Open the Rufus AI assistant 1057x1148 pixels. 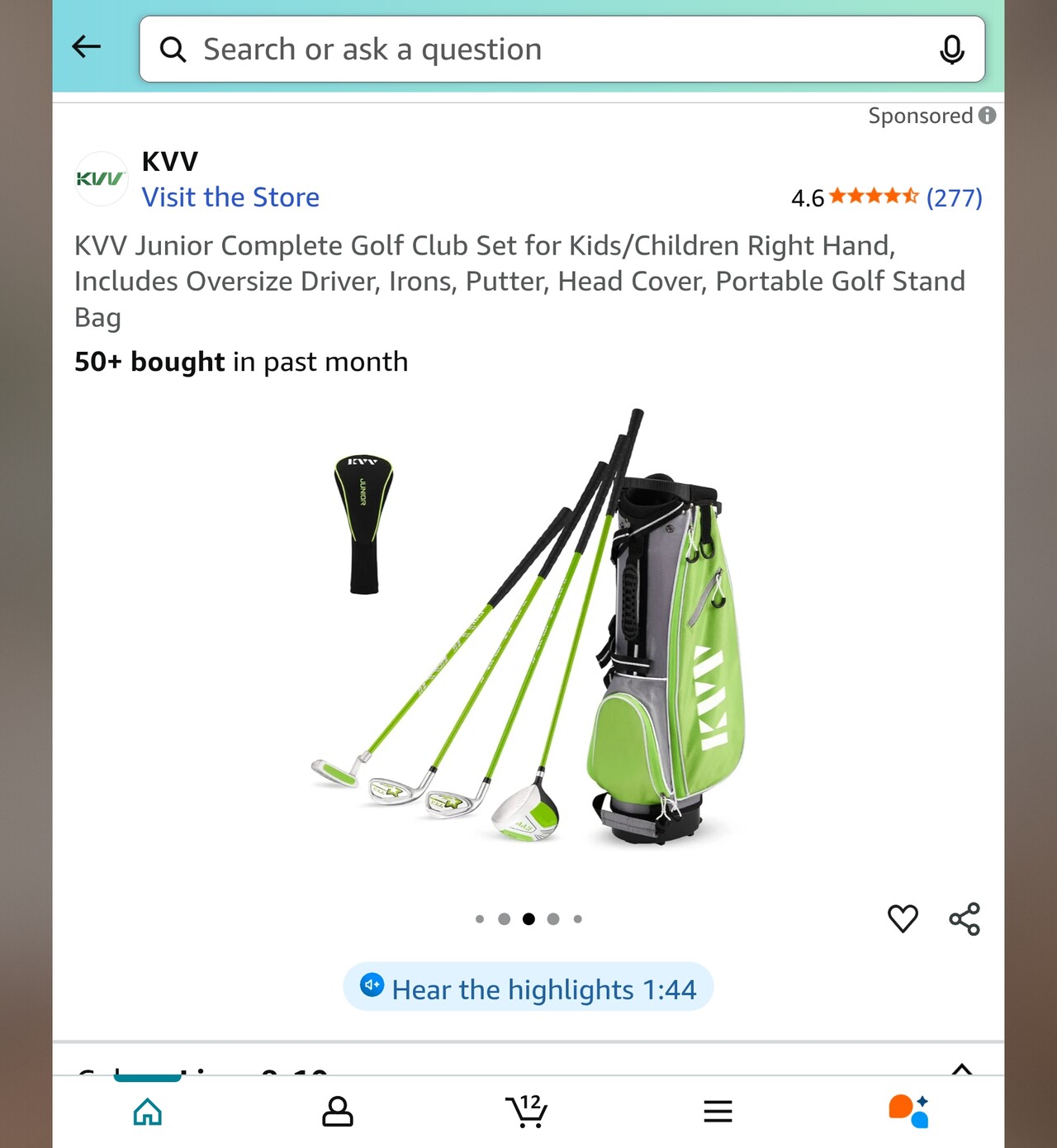(x=908, y=1112)
